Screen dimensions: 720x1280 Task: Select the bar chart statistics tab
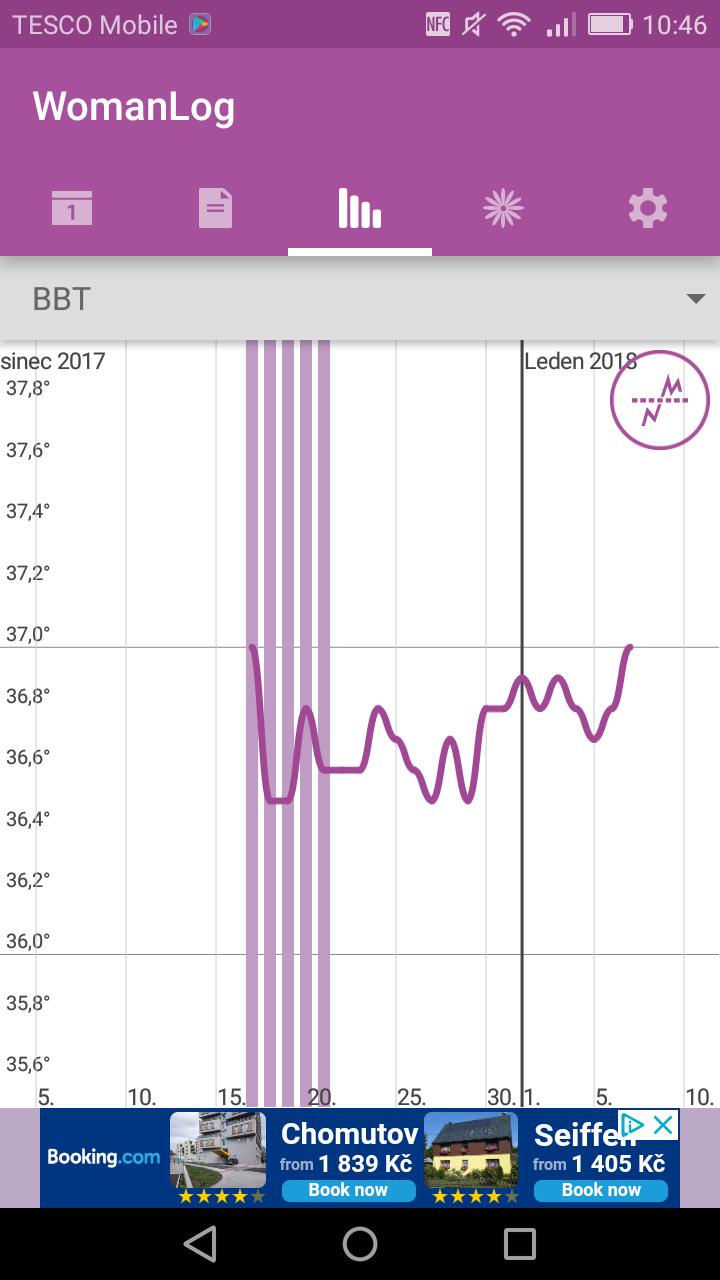click(360, 208)
